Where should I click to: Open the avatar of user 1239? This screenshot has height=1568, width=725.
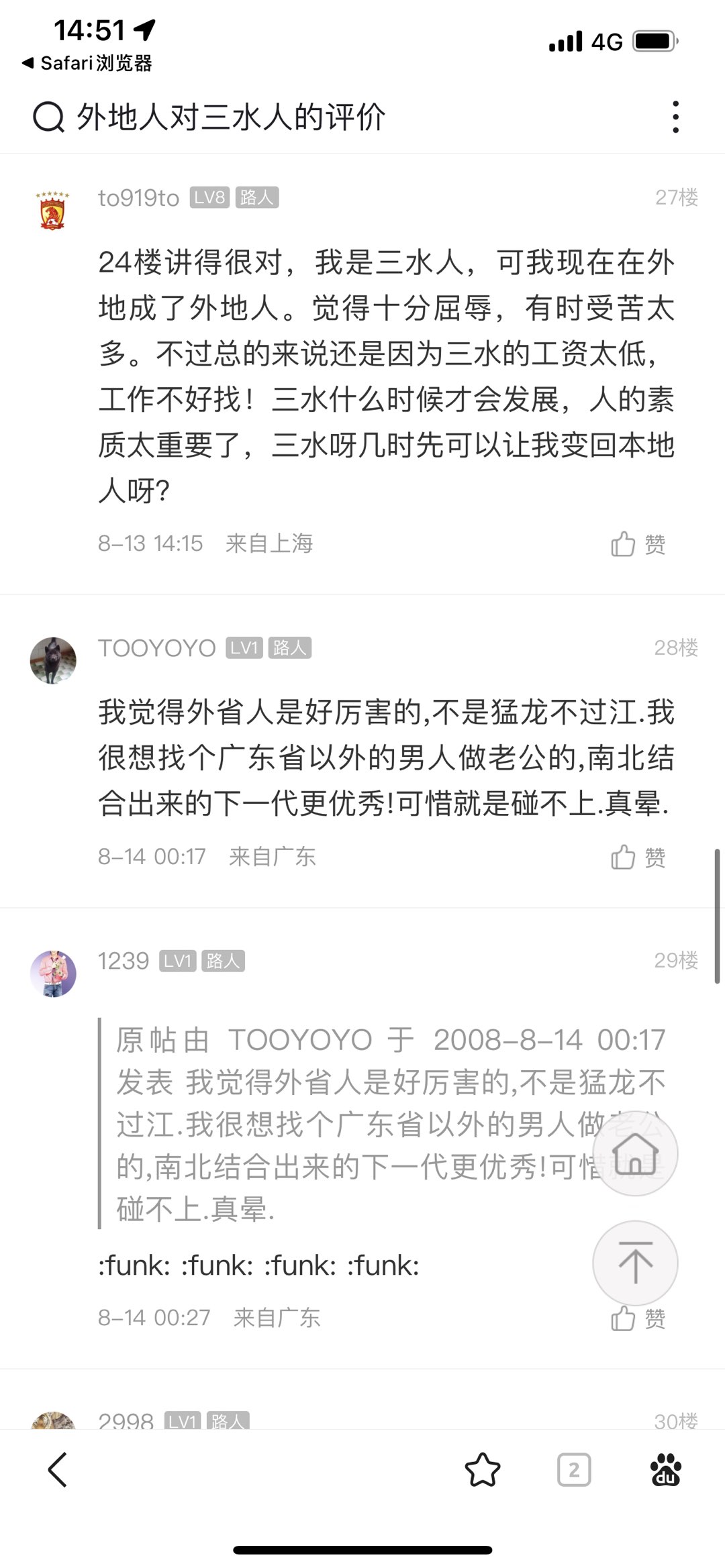[x=53, y=974]
